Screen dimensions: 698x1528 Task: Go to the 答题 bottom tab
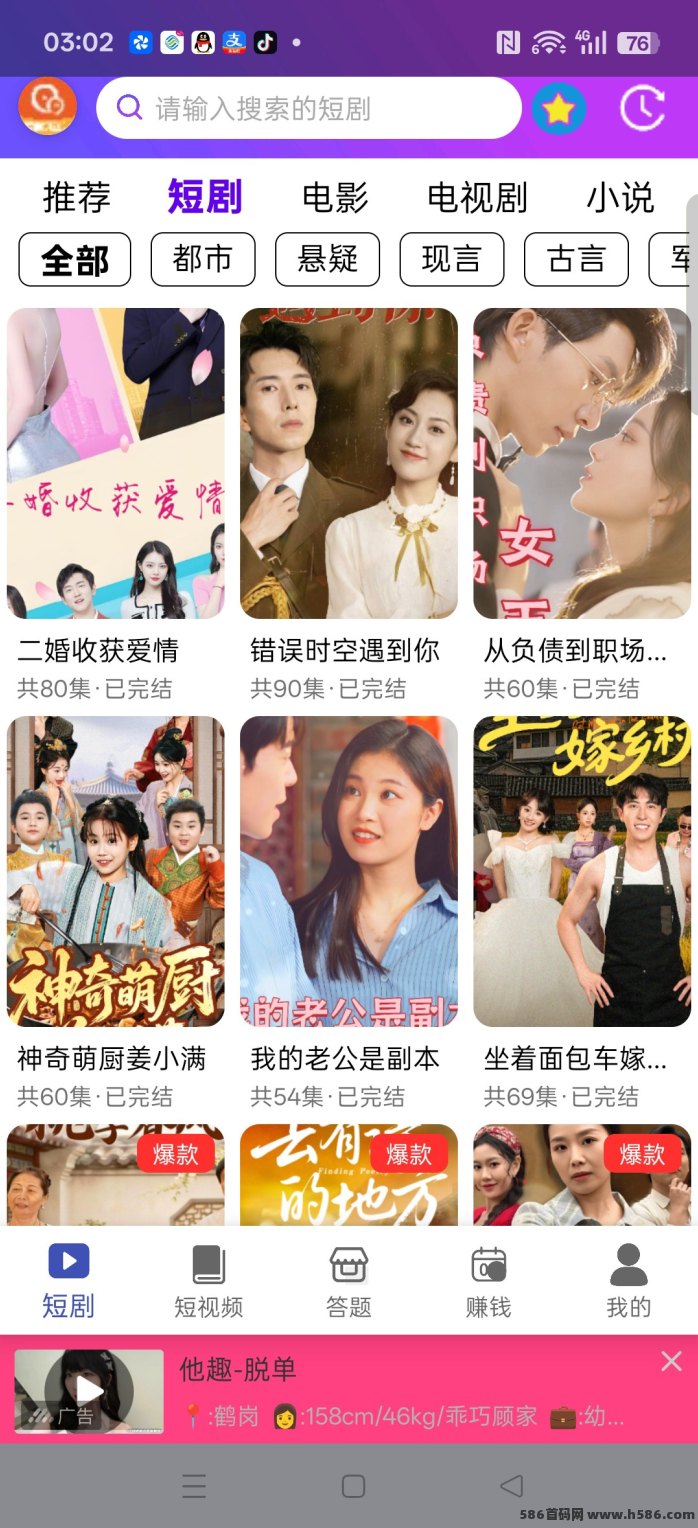349,1281
